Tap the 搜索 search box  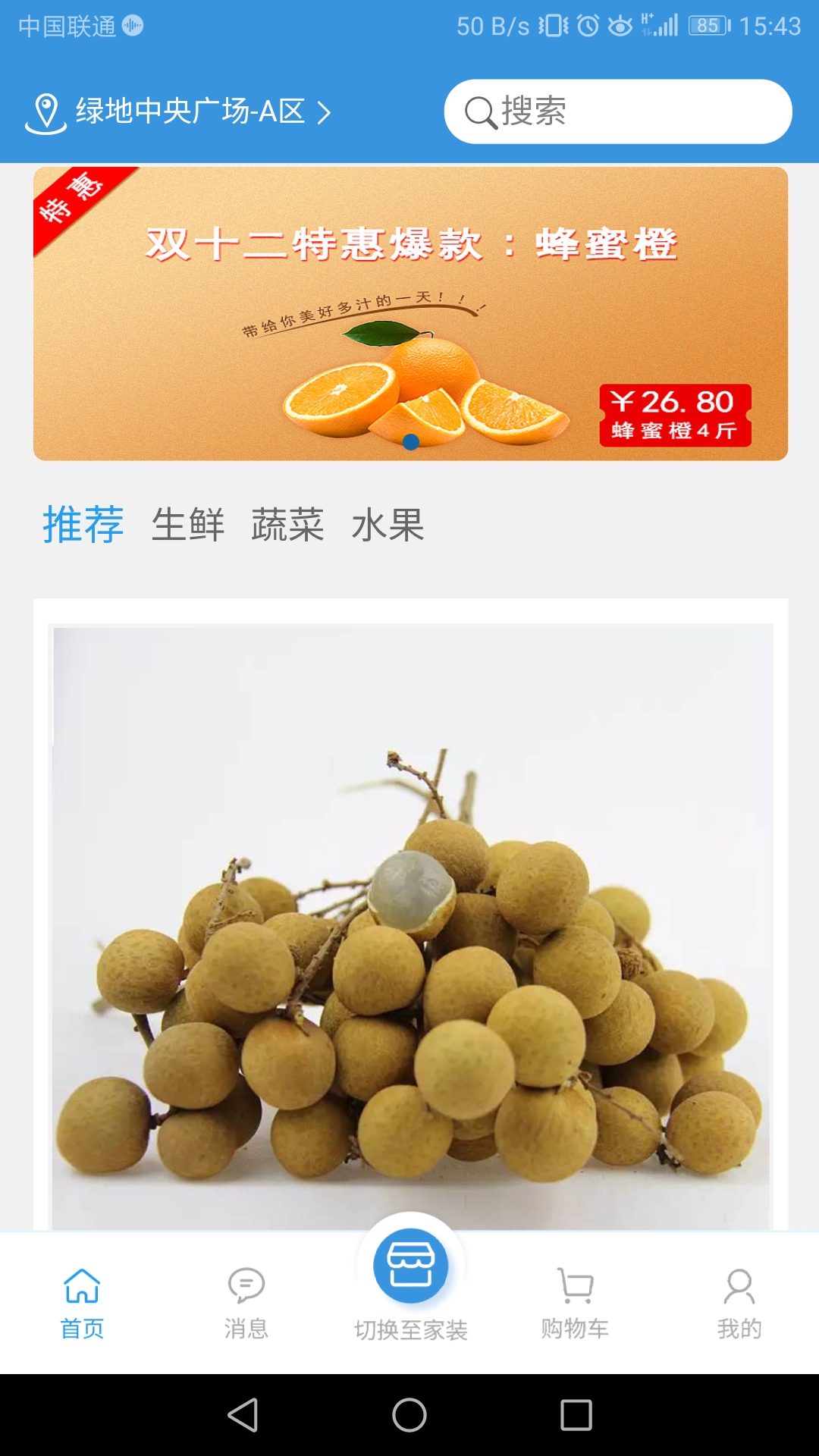[617, 111]
